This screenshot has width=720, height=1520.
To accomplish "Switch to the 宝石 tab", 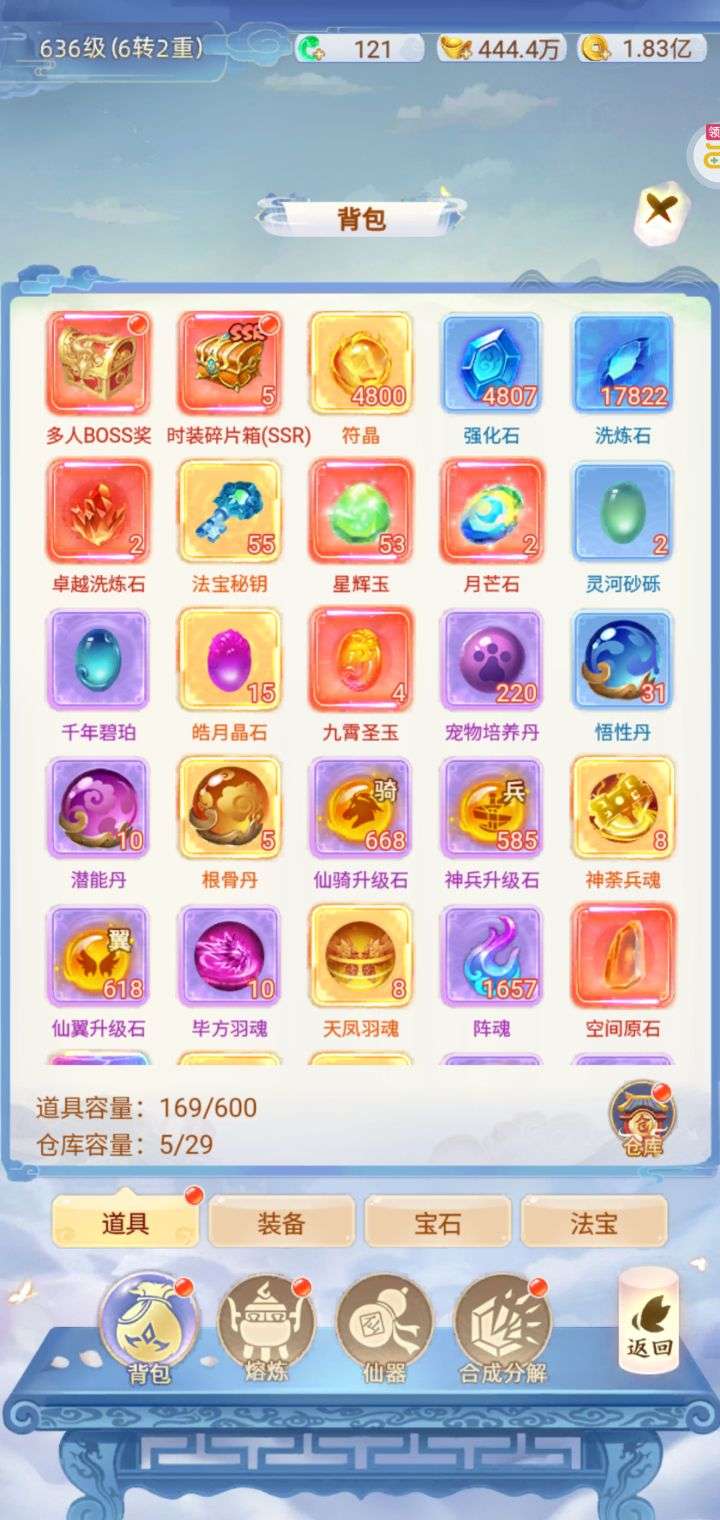I will pos(437,1222).
